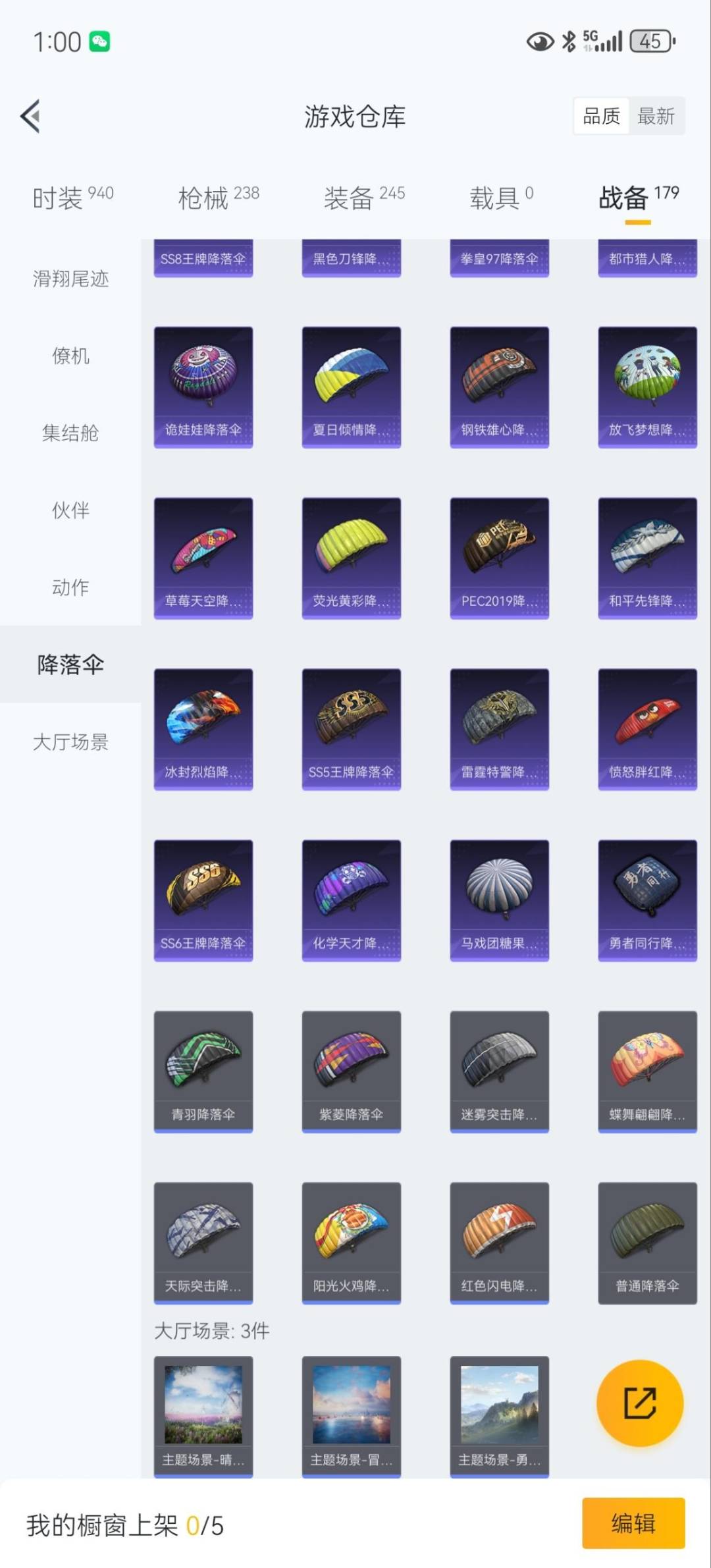View the 紫菱降落伞 parachute

(x=352, y=1071)
